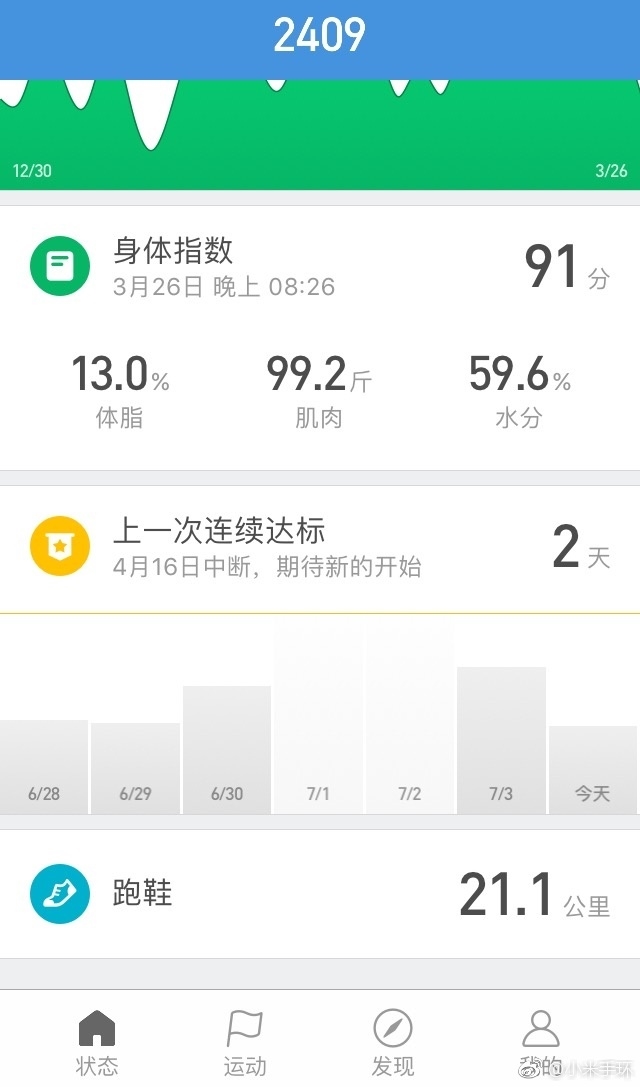Viewport: 640px width, 1087px height.
Task: Open the 跑鞋 running shoes card
Action: pyautogui.click(x=320, y=893)
